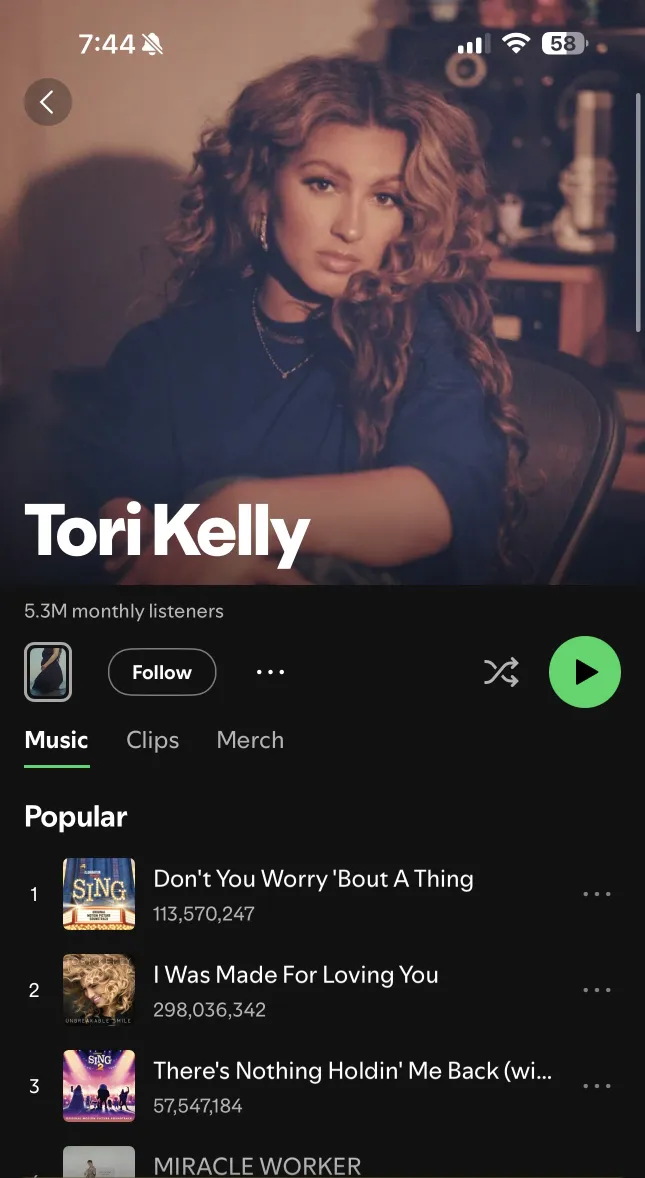Follow Tori Kelly
Image resolution: width=645 pixels, height=1178 pixels.
(x=162, y=672)
